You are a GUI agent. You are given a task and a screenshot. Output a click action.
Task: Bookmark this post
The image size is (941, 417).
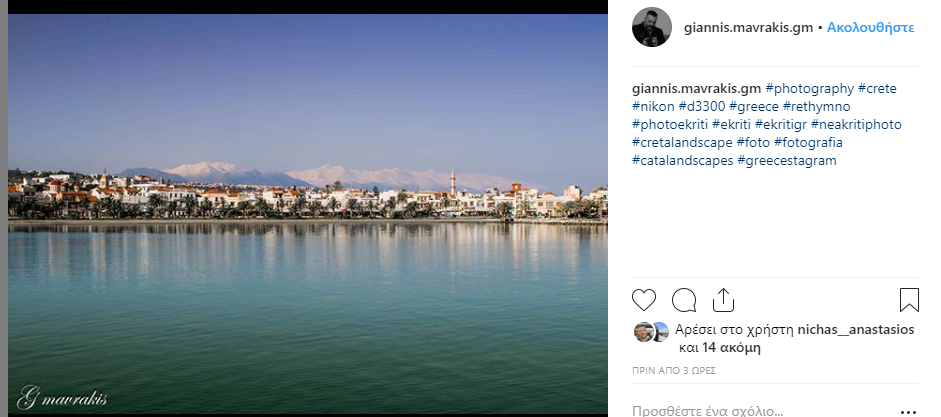coord(909,300)
